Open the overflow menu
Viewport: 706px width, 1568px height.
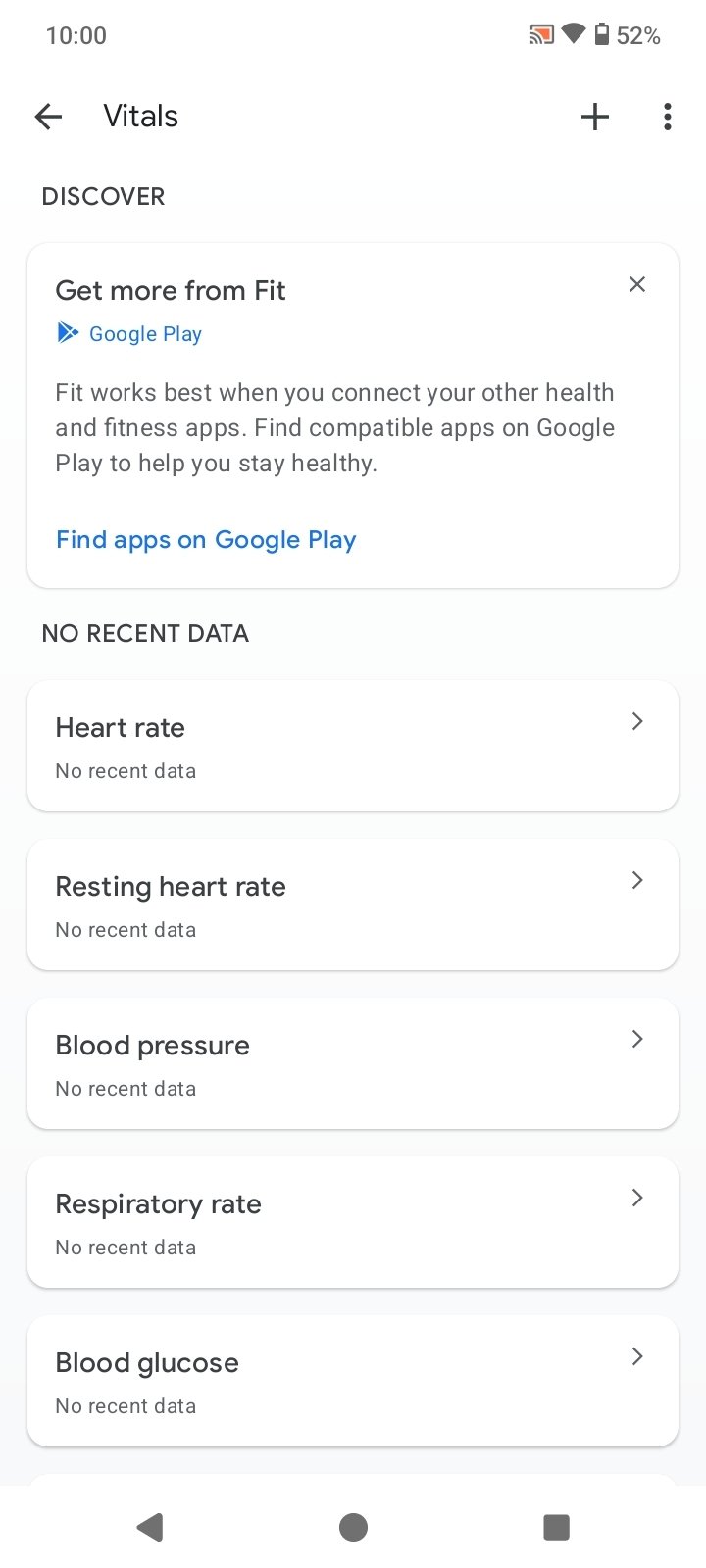click(668, 117)
